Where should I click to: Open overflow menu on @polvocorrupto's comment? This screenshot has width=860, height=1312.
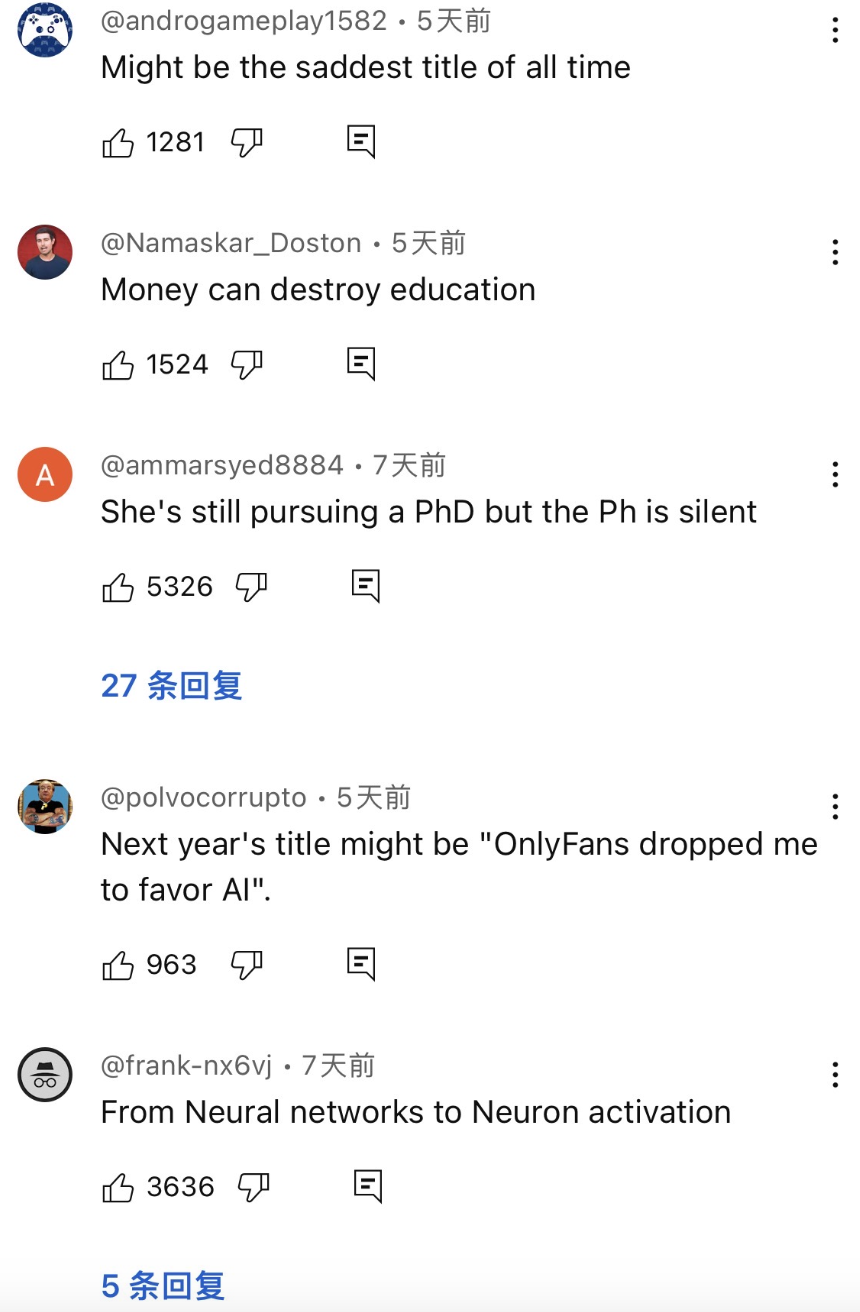[835, 807]
